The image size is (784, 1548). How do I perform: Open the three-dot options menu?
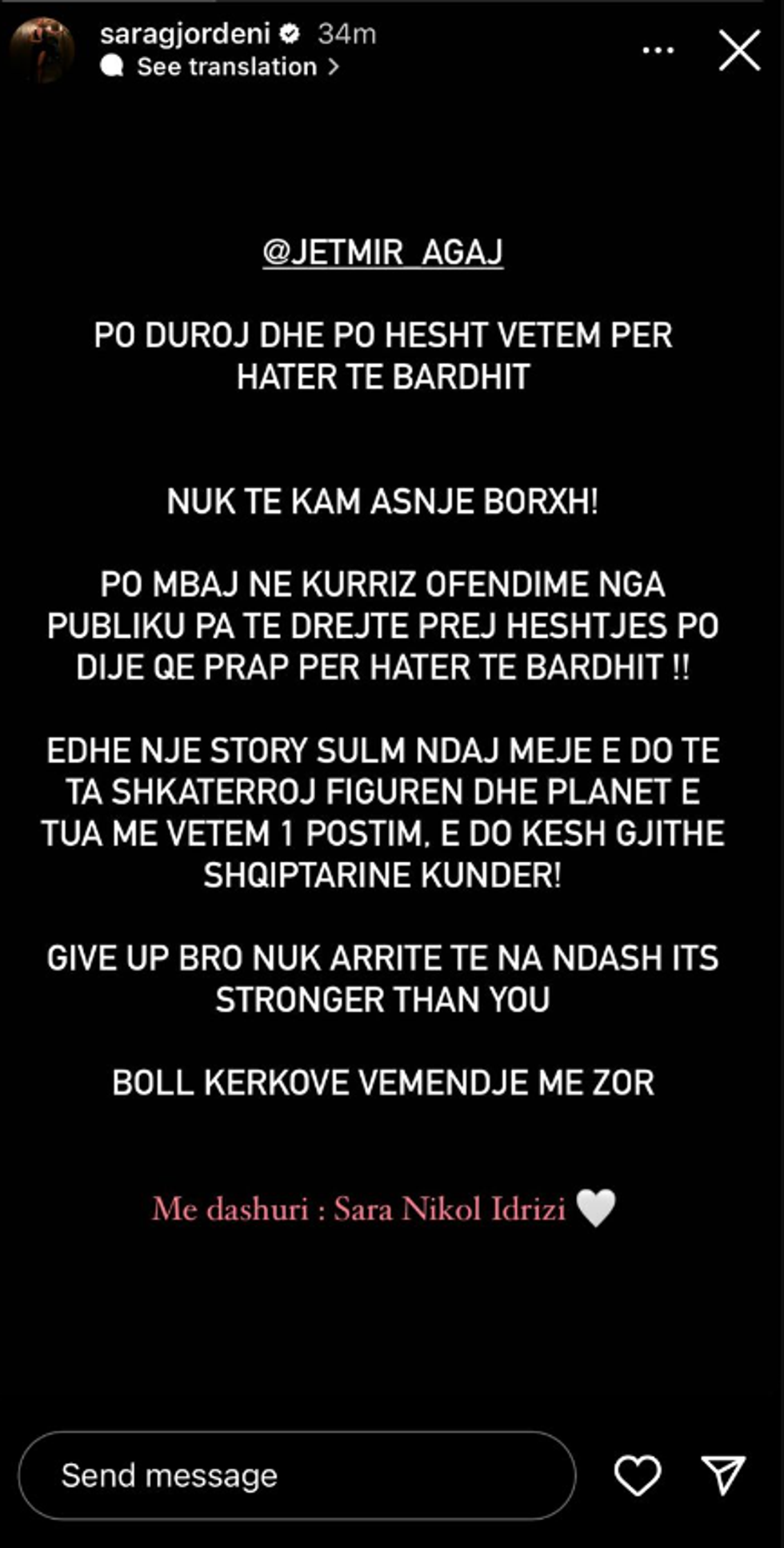tap(658, 51)
